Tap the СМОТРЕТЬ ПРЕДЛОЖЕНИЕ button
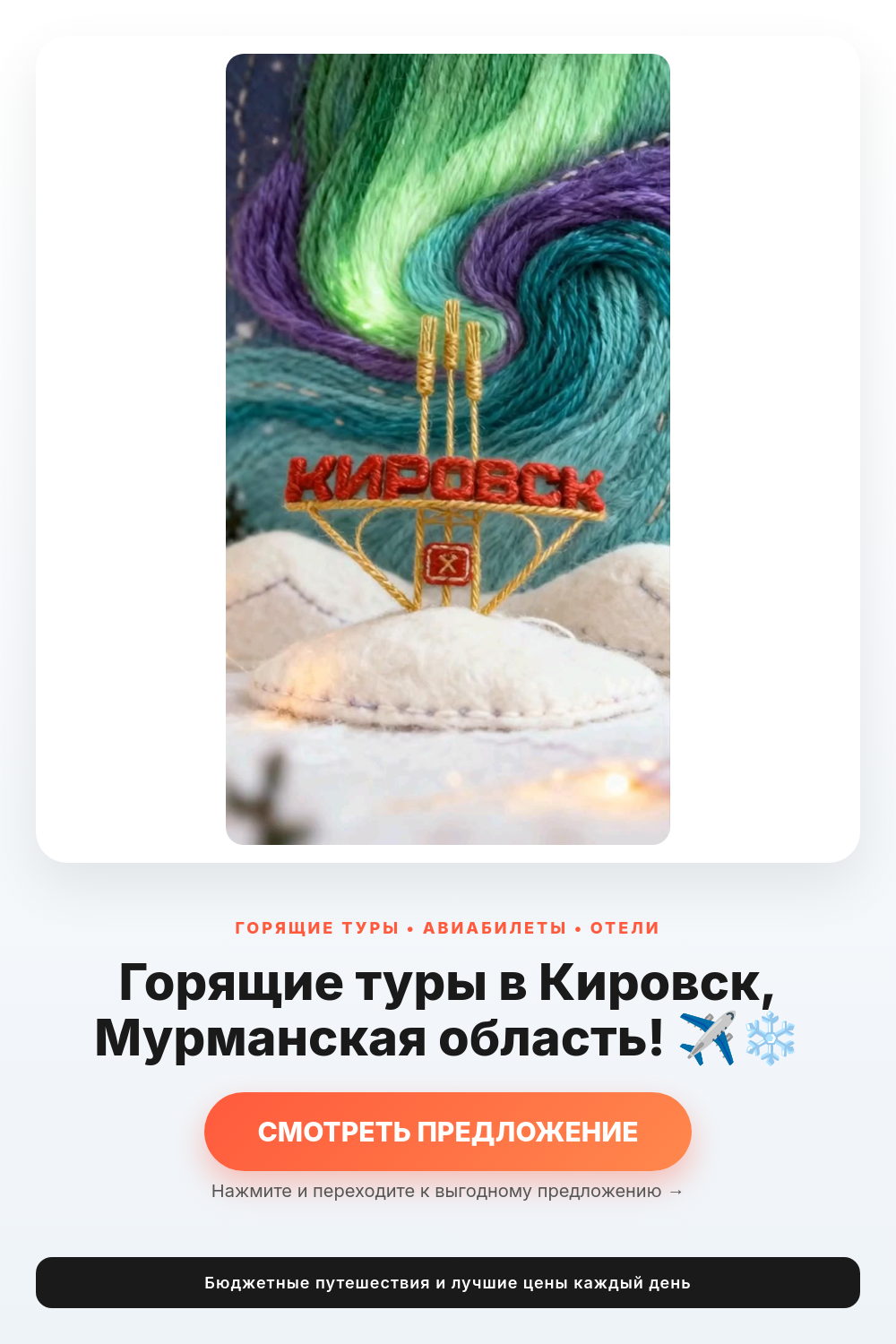 pyautogui.click(x=448, y=1131)
